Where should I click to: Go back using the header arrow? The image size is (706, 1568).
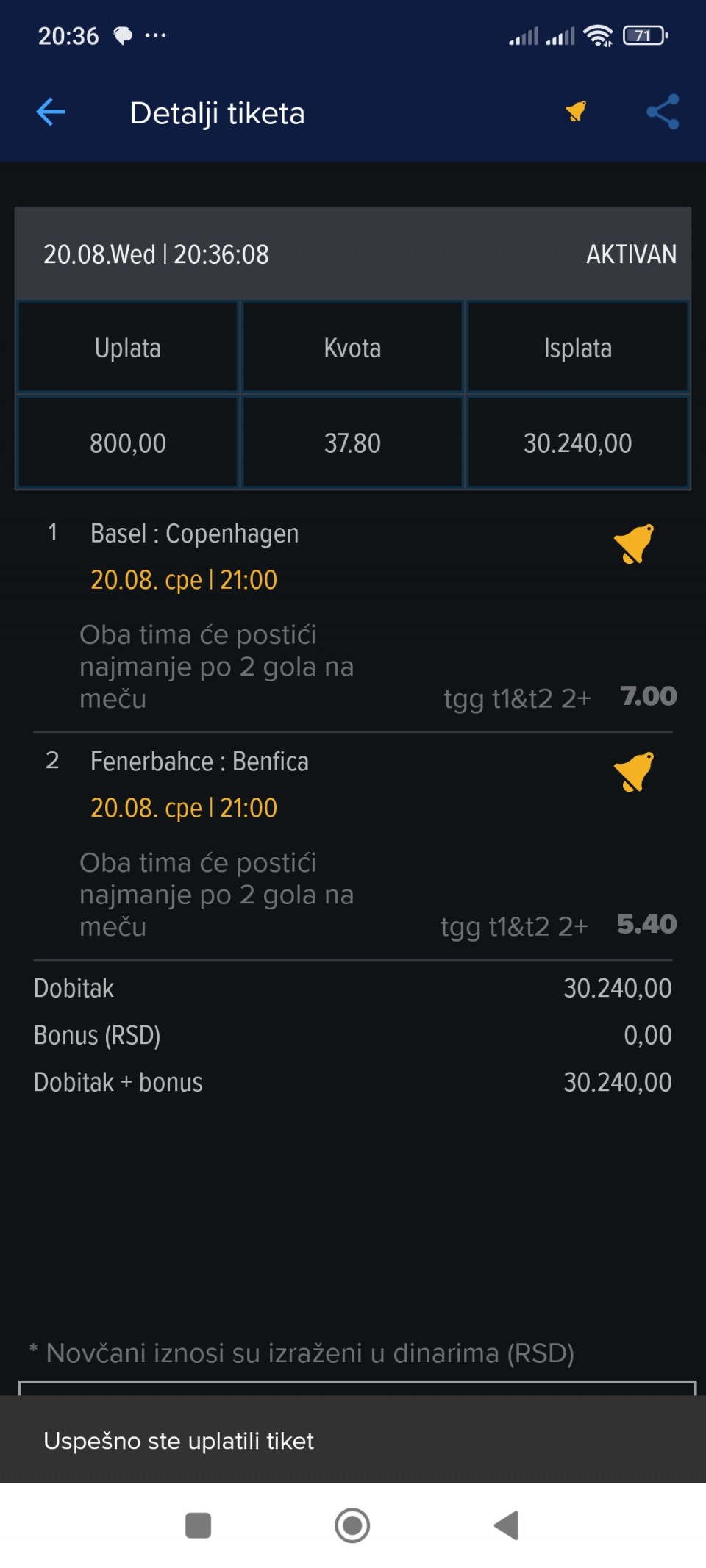(51, 112)
